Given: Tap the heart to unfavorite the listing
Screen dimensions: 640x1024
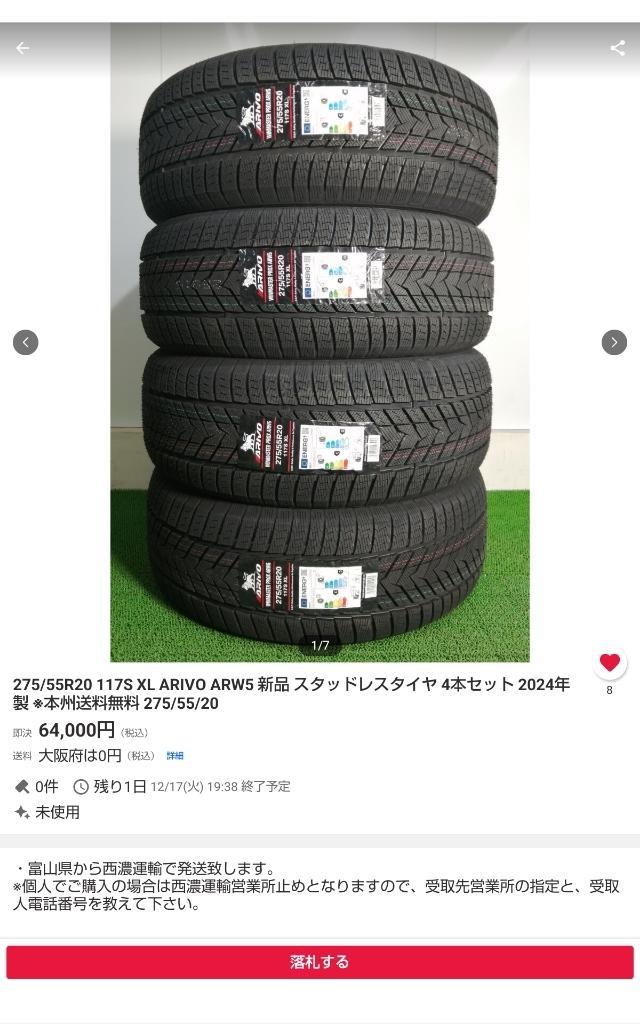Looking at the screenshot, I should [610, 663].
